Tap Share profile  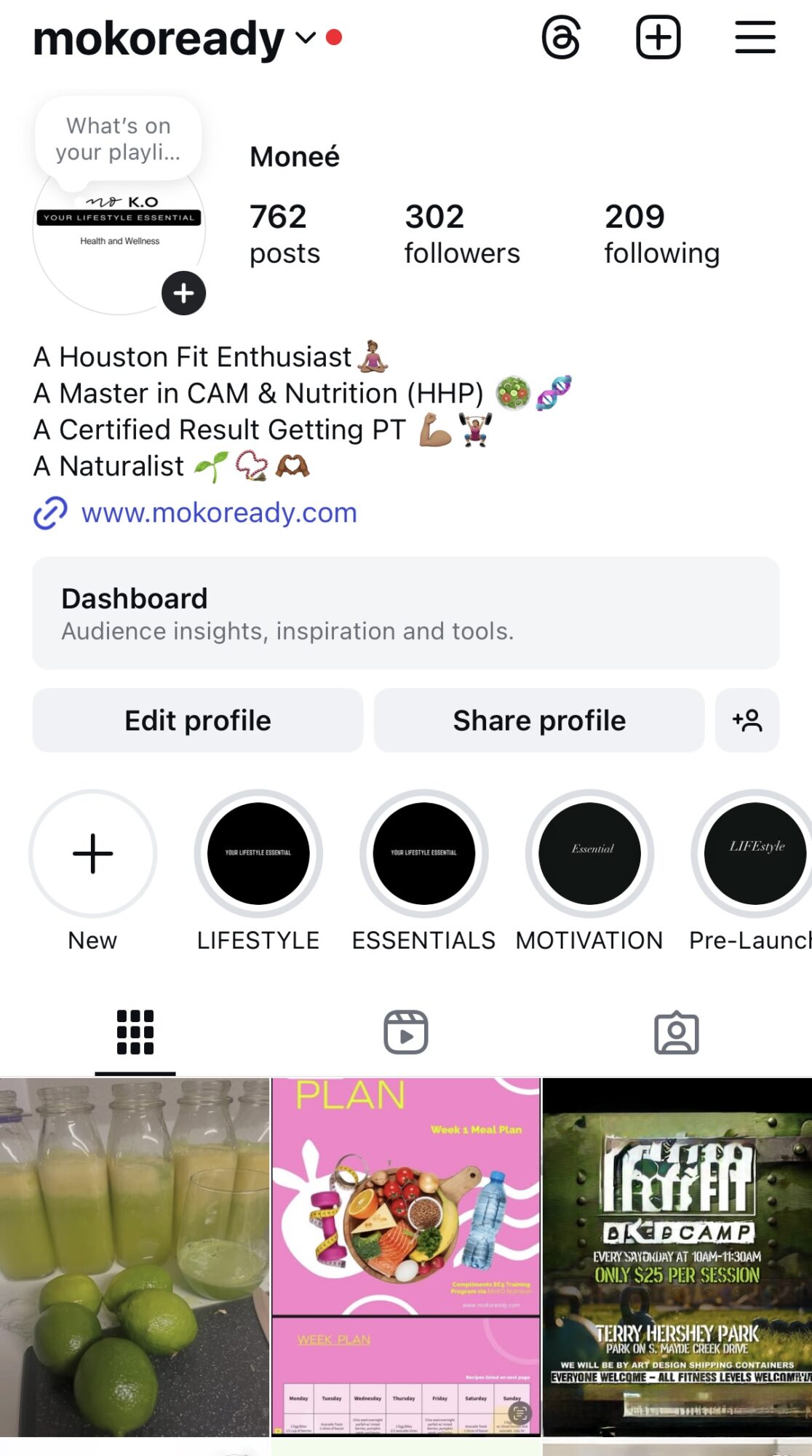tap(539, 720)
